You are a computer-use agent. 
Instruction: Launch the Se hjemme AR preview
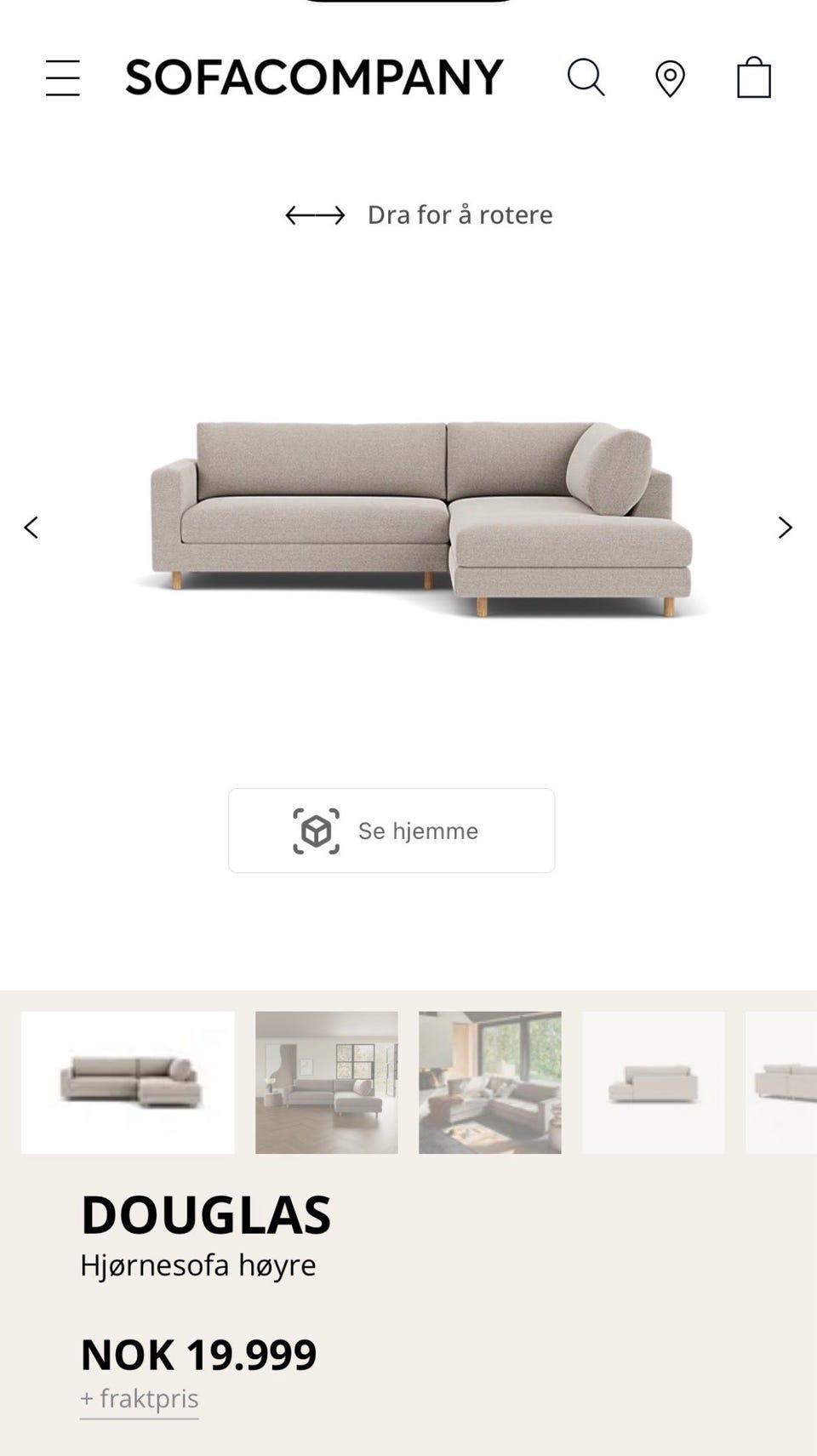click(x=391, y=830)
